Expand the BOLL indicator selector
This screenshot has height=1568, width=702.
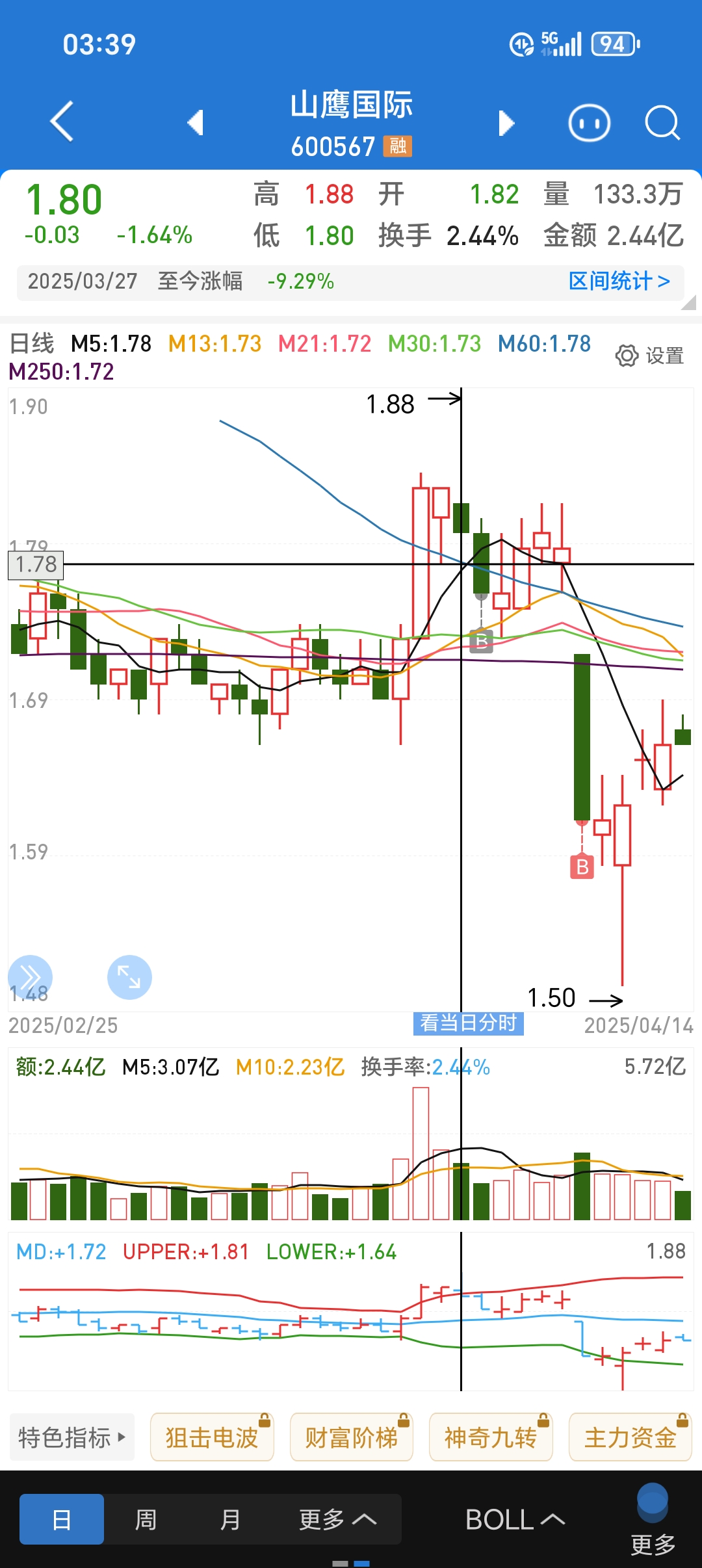515,1519
